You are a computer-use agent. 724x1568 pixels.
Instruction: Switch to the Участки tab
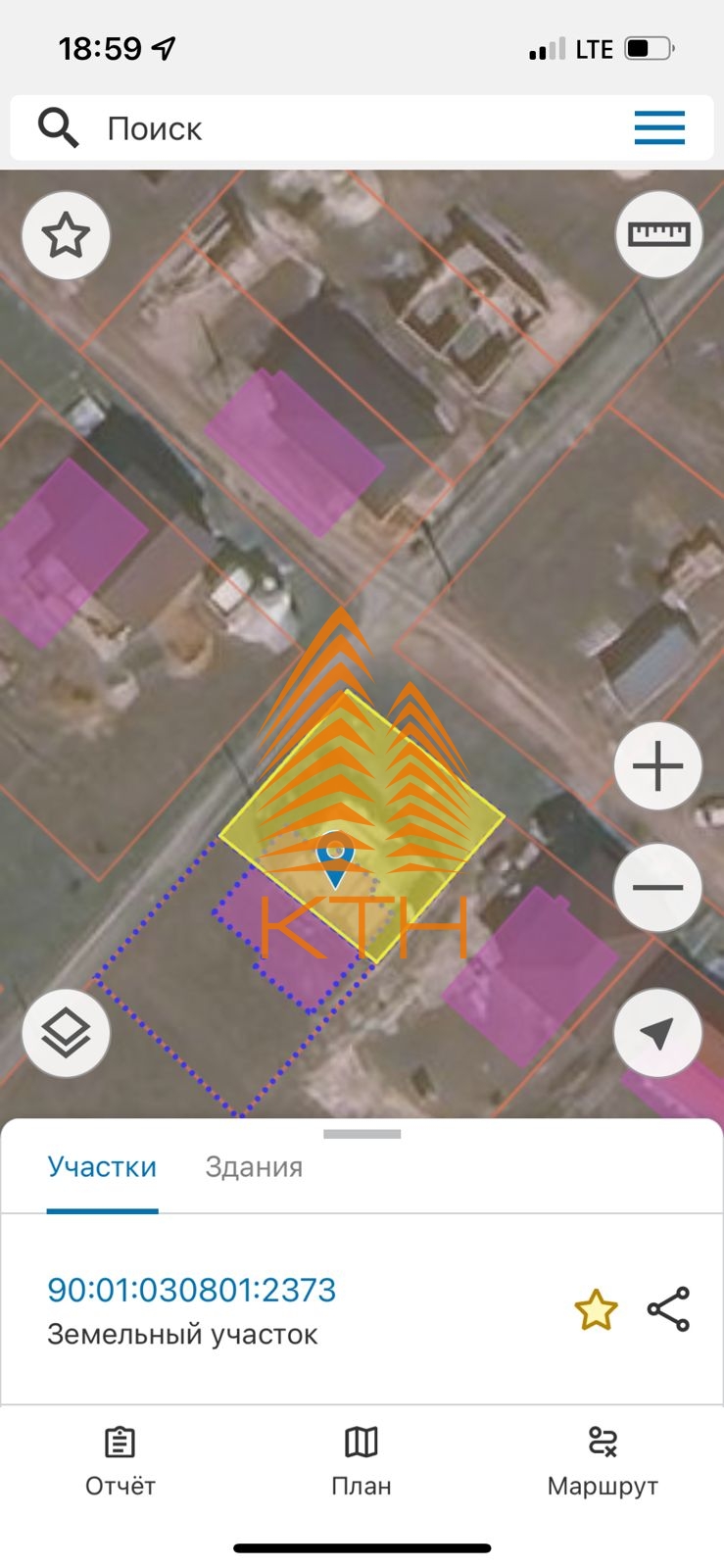click(102, 1167)
